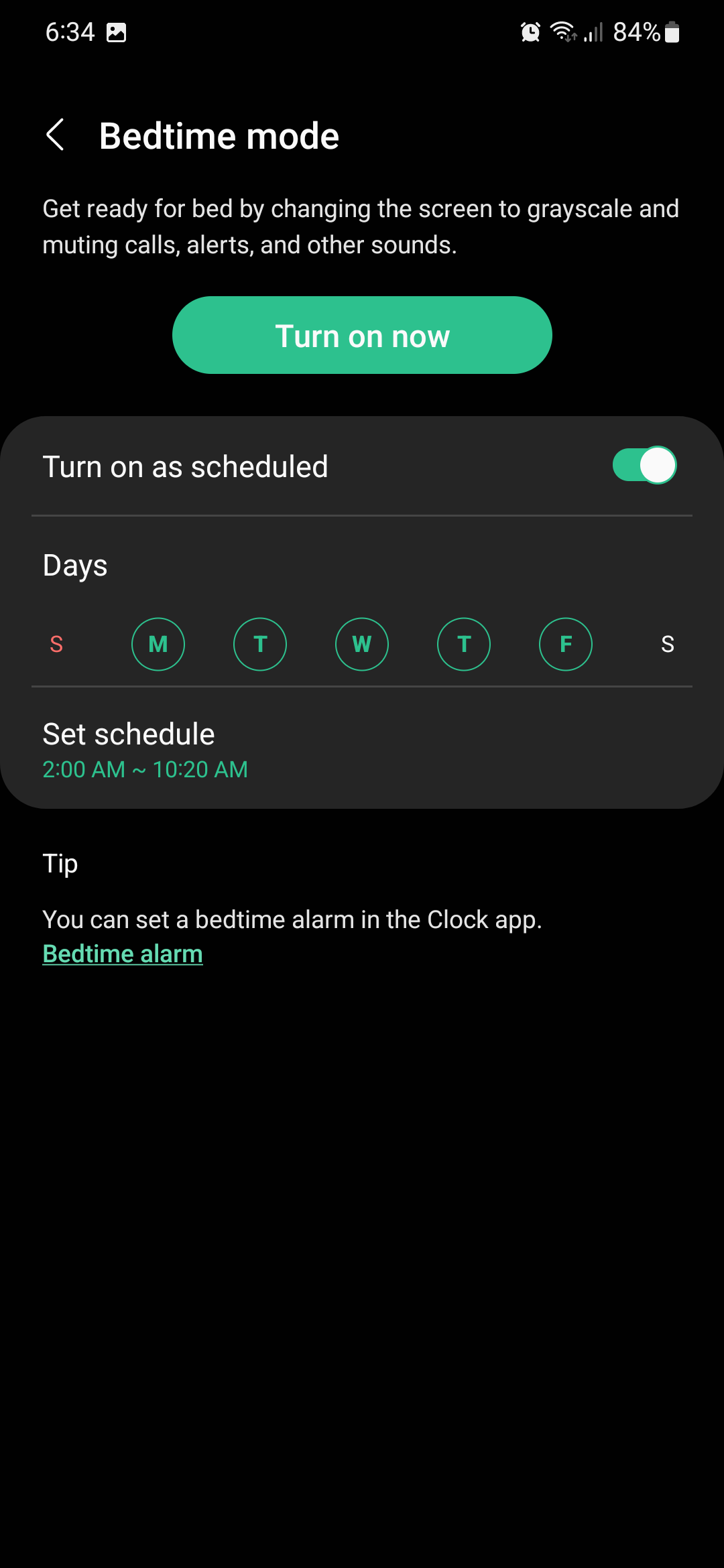The image size is (724, 1568).
Task: Deselect Friday in the Days row
Action: (x=566, y=644)
